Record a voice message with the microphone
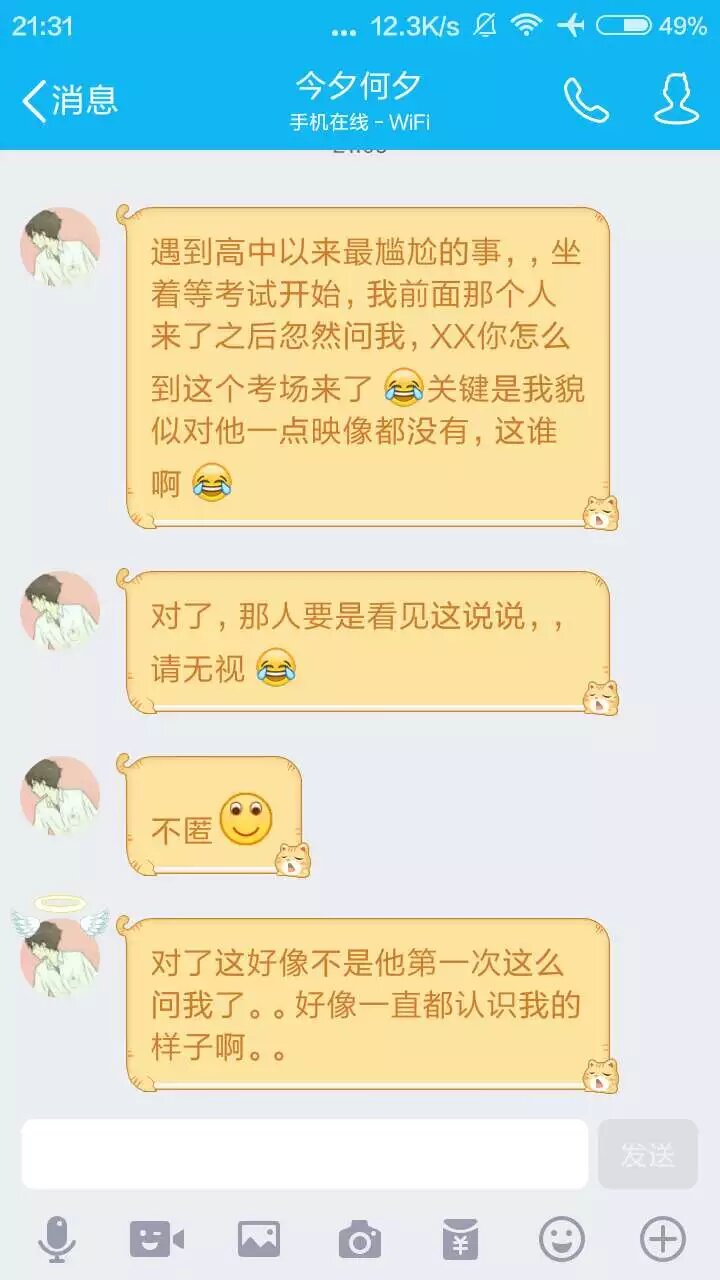Screen dimensions: 720x1280 (57, 1240)
